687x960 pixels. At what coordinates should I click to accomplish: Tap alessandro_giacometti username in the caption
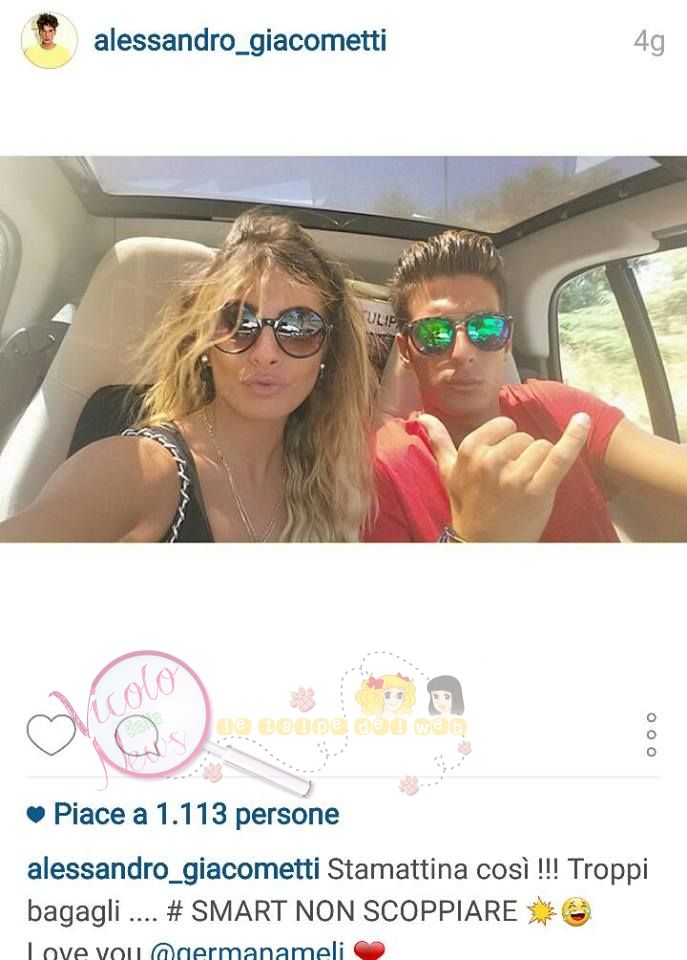172,869
